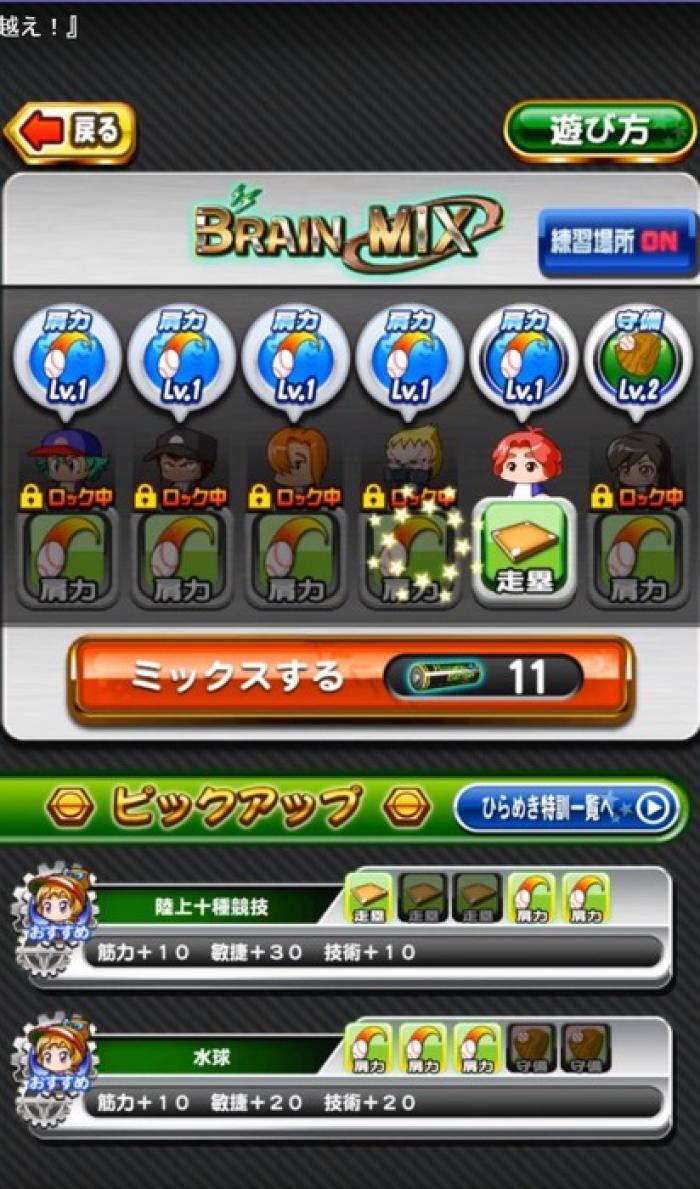Tap the ミックスする mix button

pyautogui.click(x=350, y=679)
